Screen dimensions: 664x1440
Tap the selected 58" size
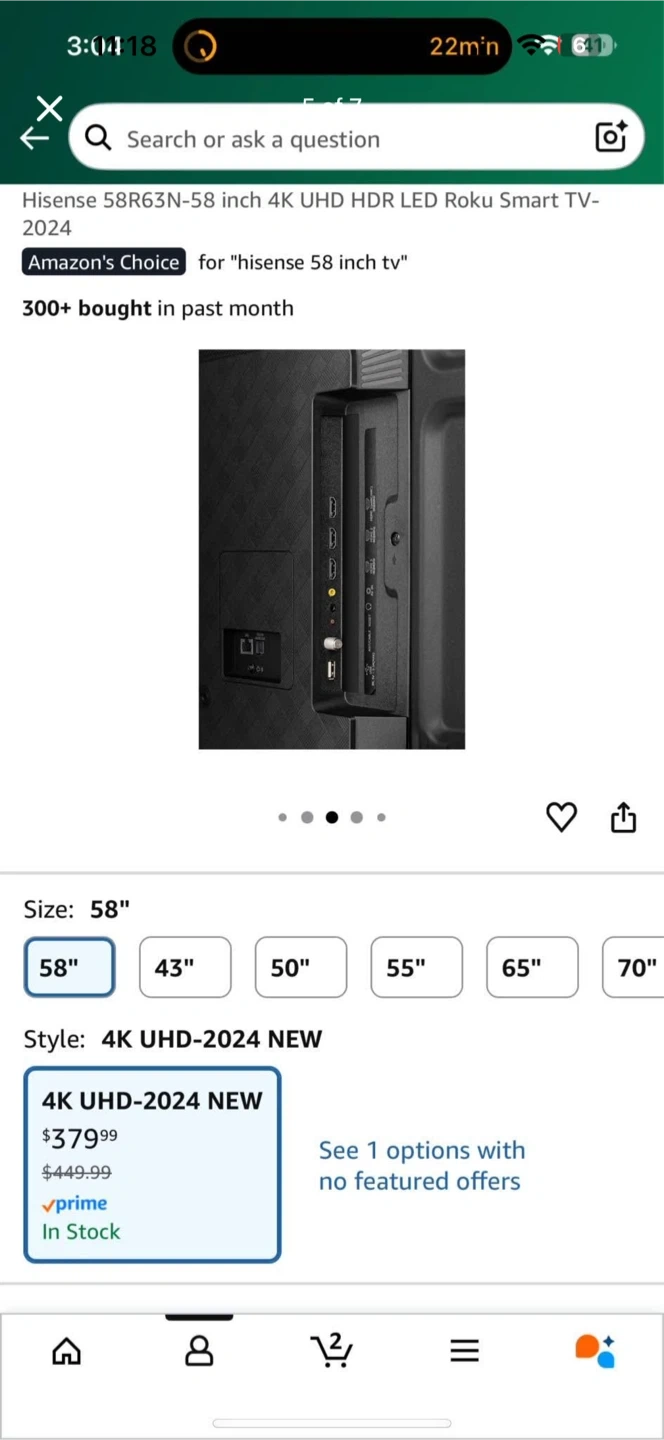(x=69, y=967)
